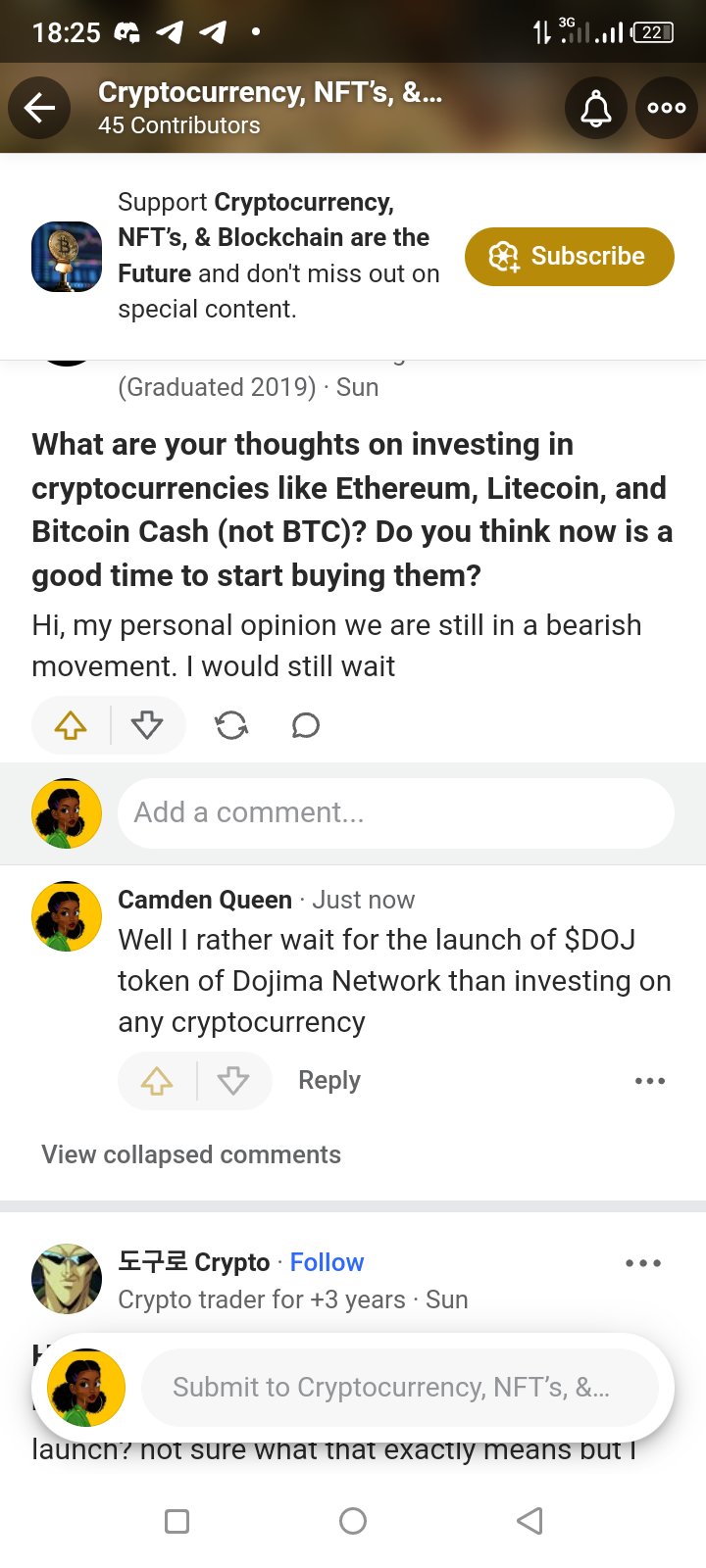
Task: Upvote the bearish movement answer
Action: 71,726
